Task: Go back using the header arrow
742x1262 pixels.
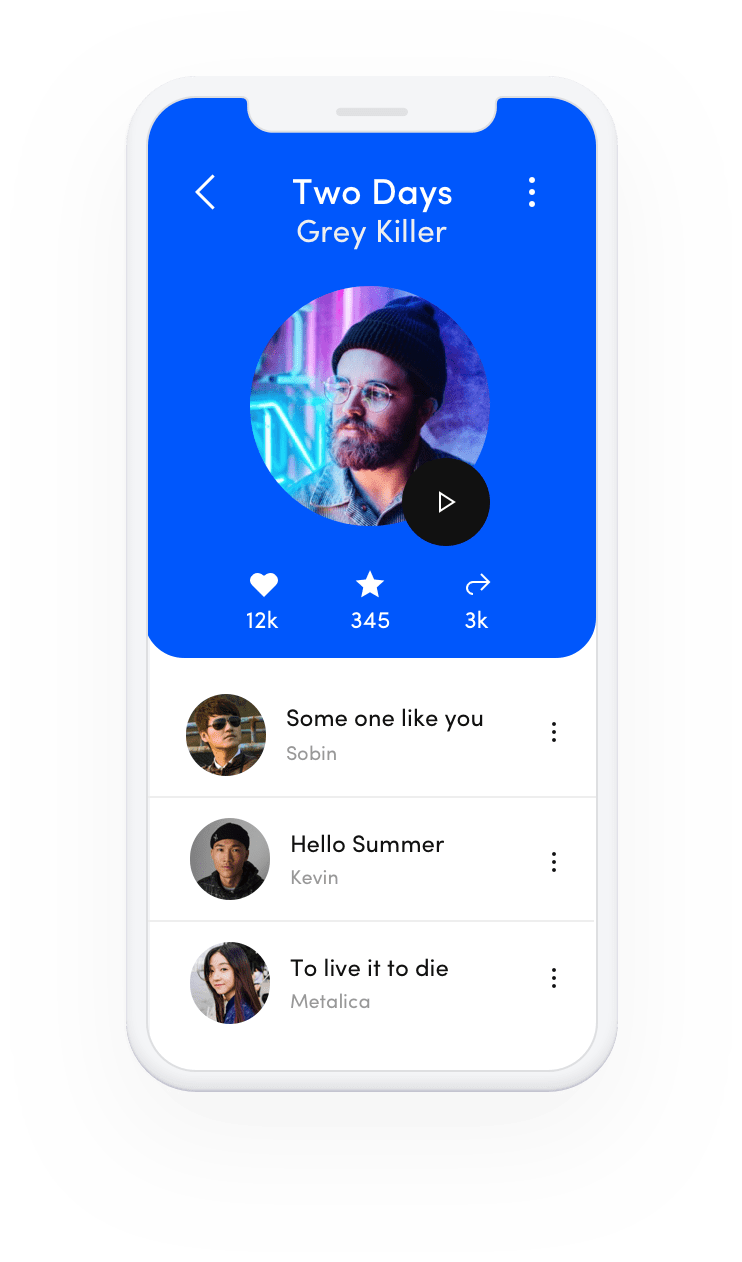Action: tap(205, 192)
